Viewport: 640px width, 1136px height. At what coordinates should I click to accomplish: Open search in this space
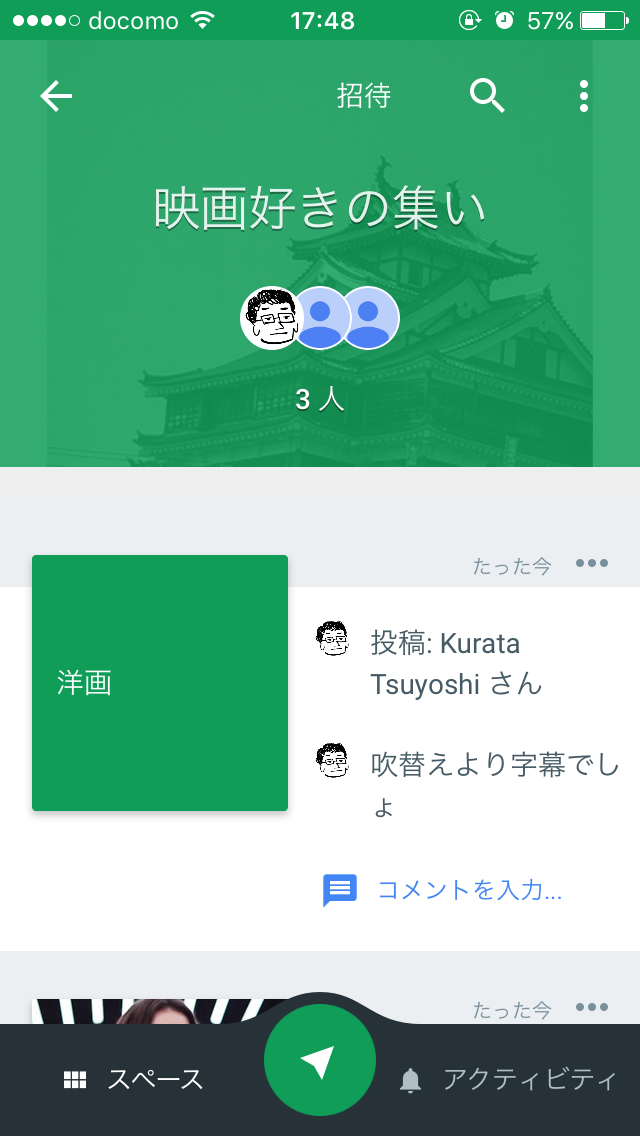point(487,96)
